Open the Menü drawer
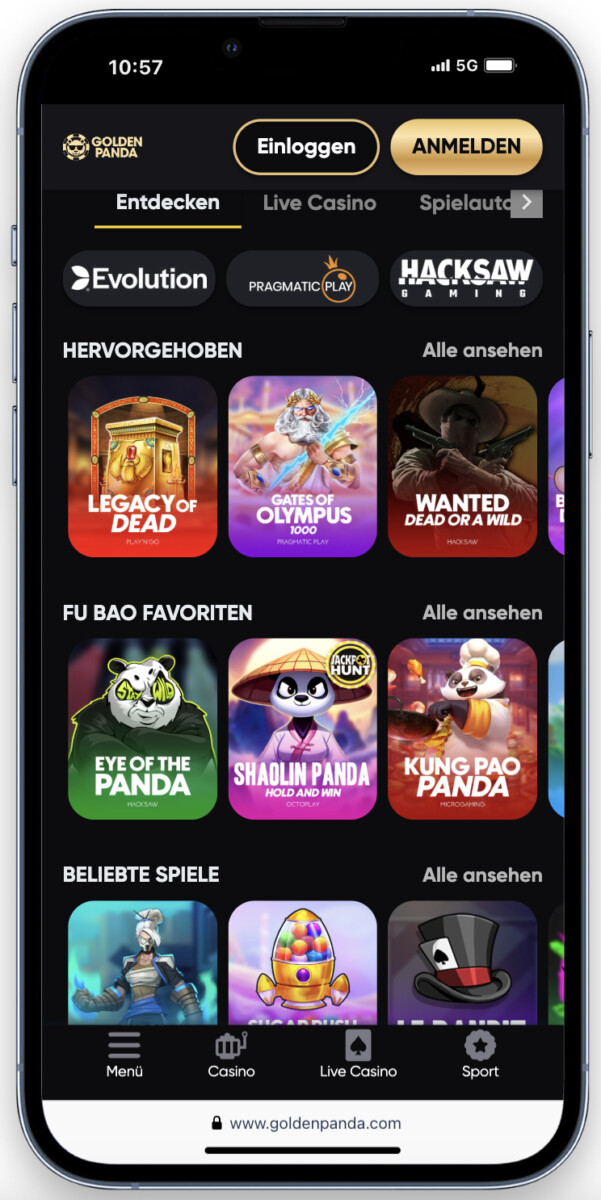Image resolution: width=601 pixels, height=1200 pixels. 125,1056
